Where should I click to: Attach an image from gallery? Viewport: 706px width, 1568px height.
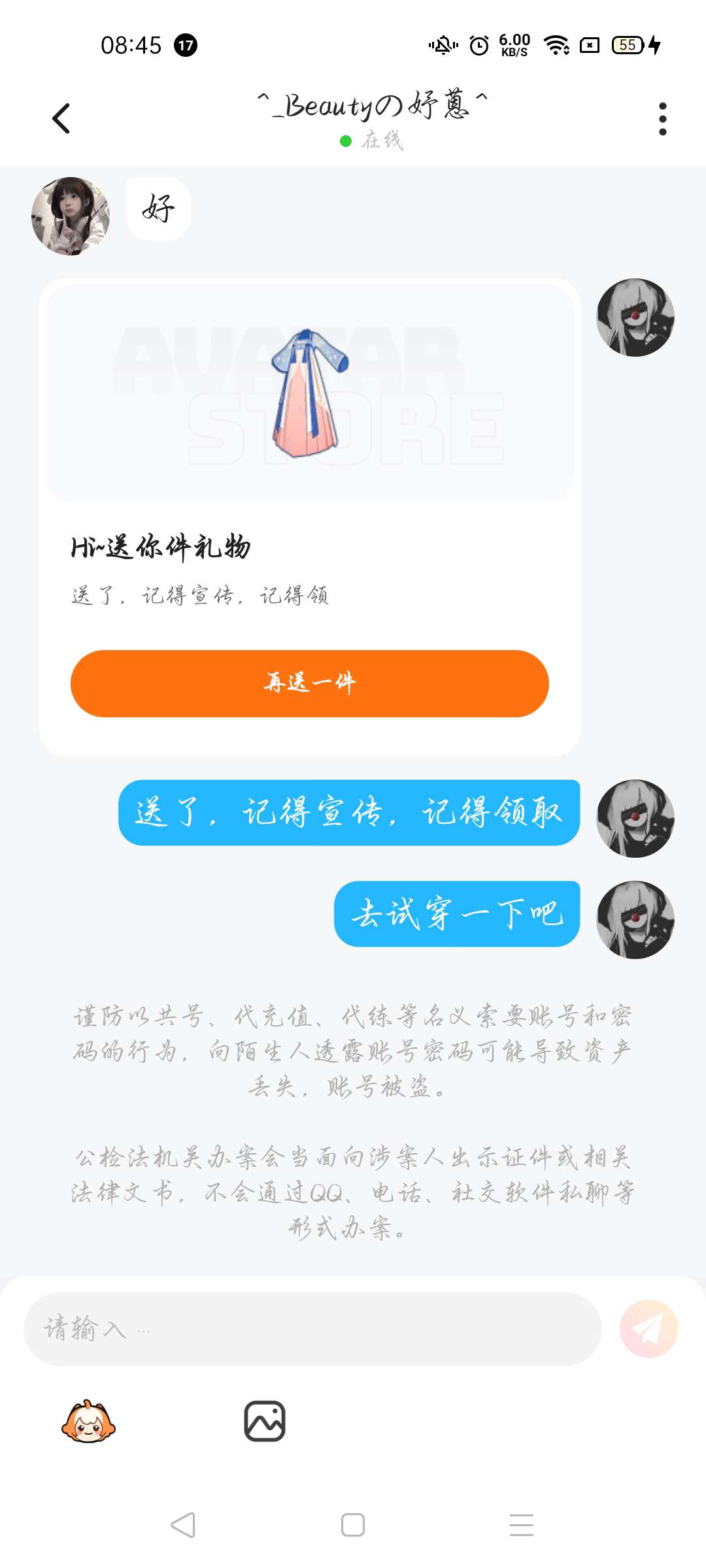click(x=265, y=1422)
